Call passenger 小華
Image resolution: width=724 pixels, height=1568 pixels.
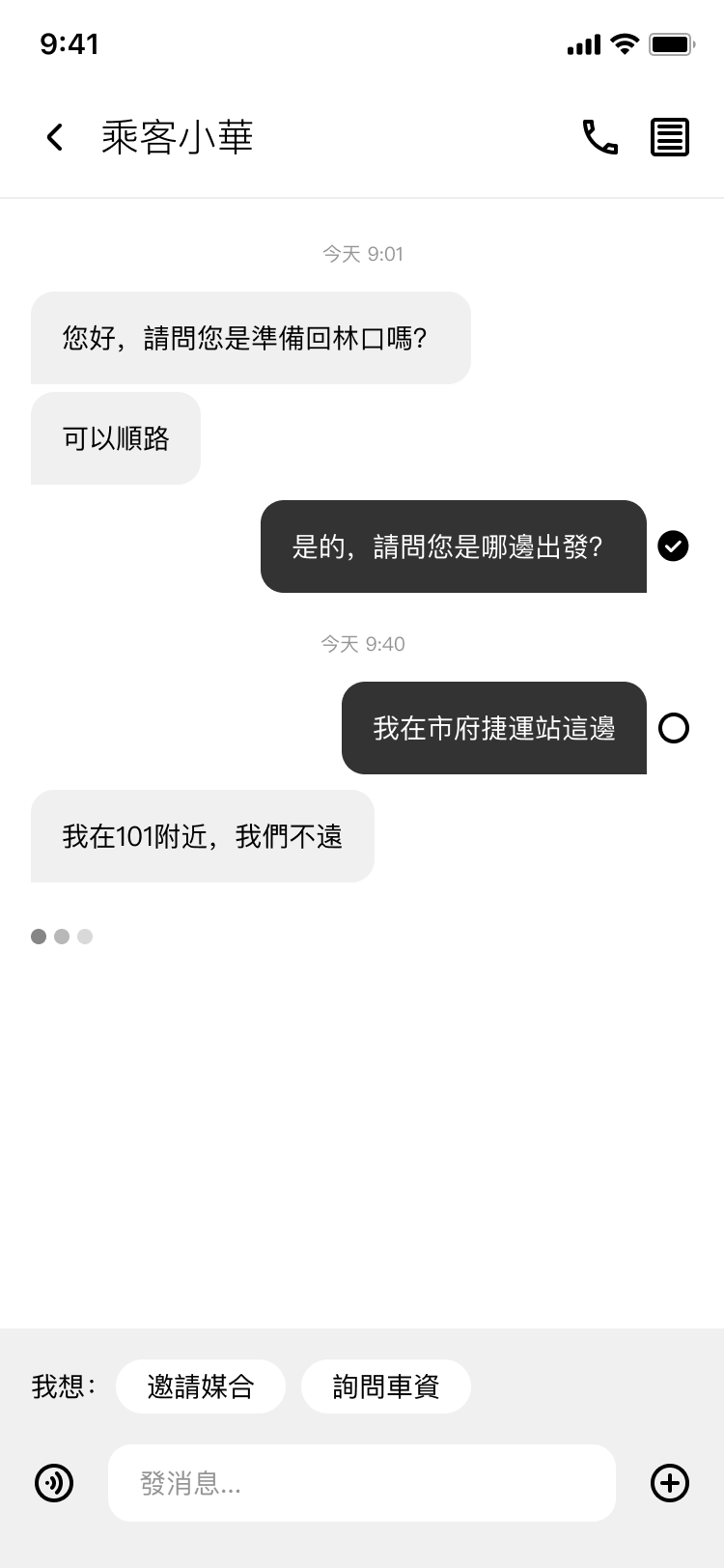(599, 137)
